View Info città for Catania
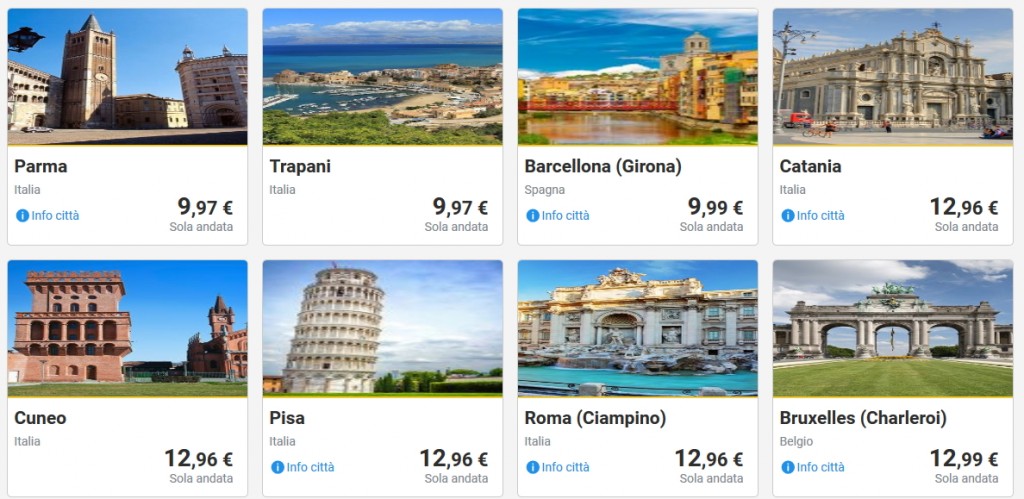The image size is (1024, 499). (x=813, y=215)
